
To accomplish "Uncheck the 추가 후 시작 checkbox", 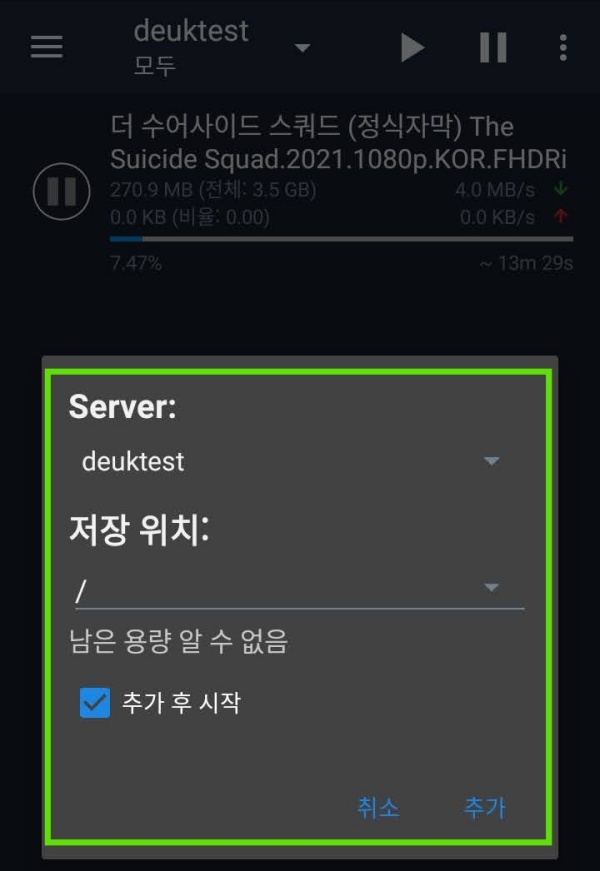I will [95, 703].
